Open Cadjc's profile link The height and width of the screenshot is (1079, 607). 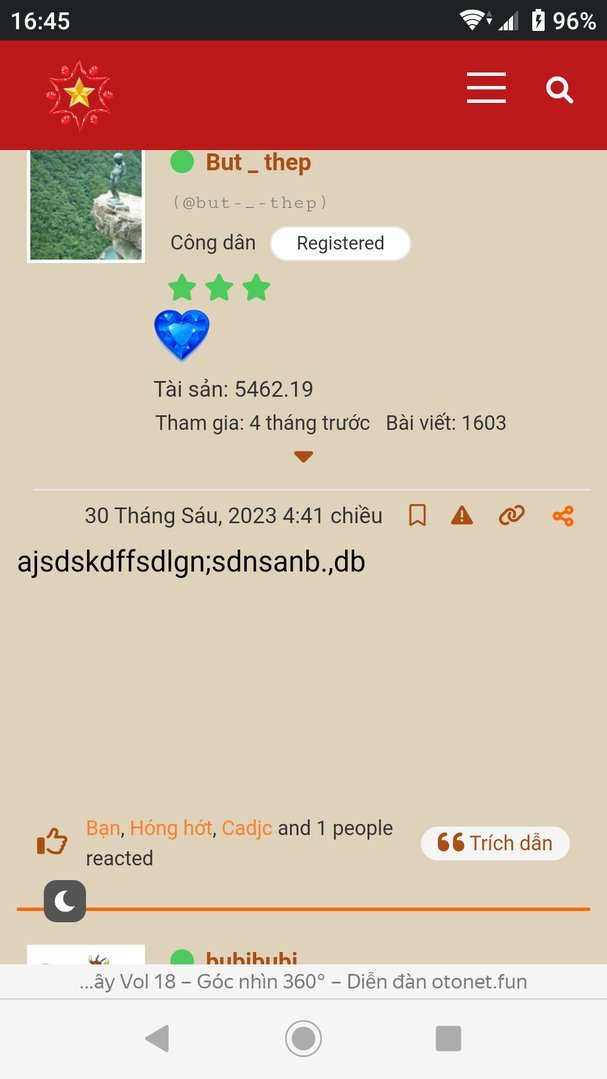click(x=247, y=828)
